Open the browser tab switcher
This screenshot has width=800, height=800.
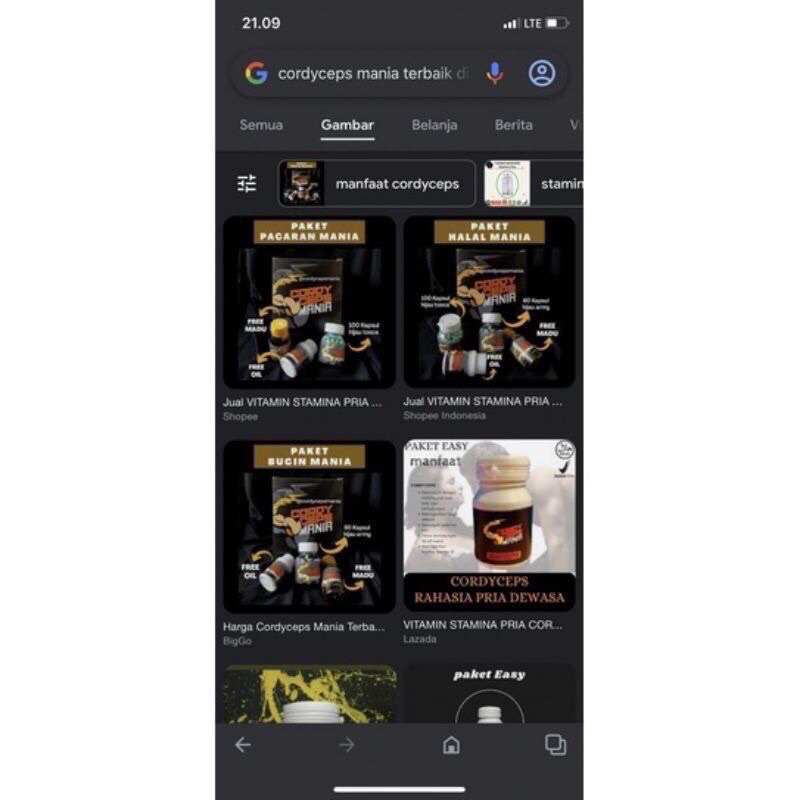coord(555,744)
